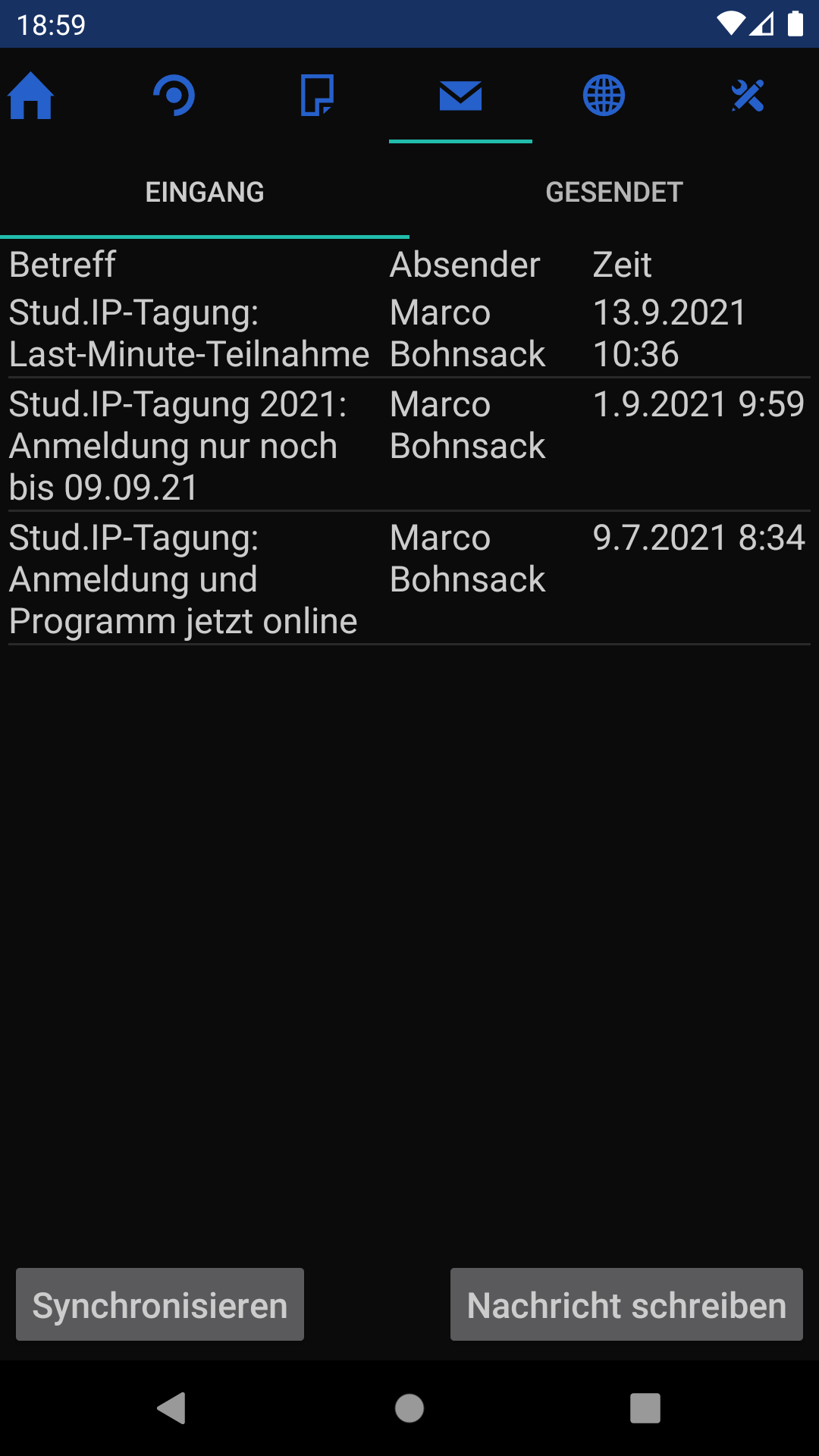Viewport: 819px width, 1456px height.
Task: Tap the Synchronisieren button
Action: [160, 1305]
